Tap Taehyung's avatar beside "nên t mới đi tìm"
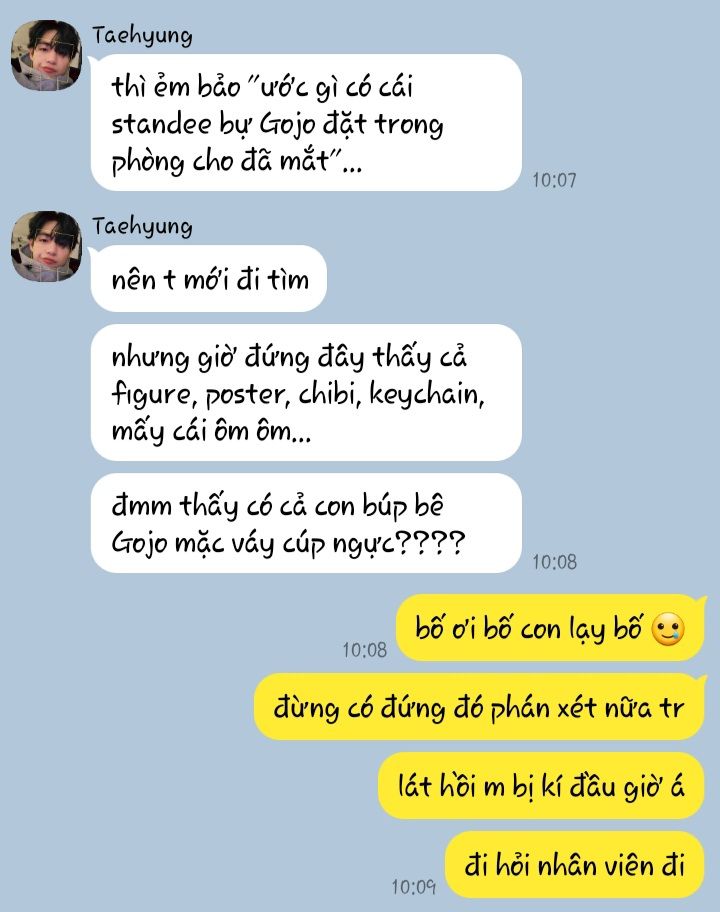Viewport: 720px width, 912px height. click(x=46, y=246)
